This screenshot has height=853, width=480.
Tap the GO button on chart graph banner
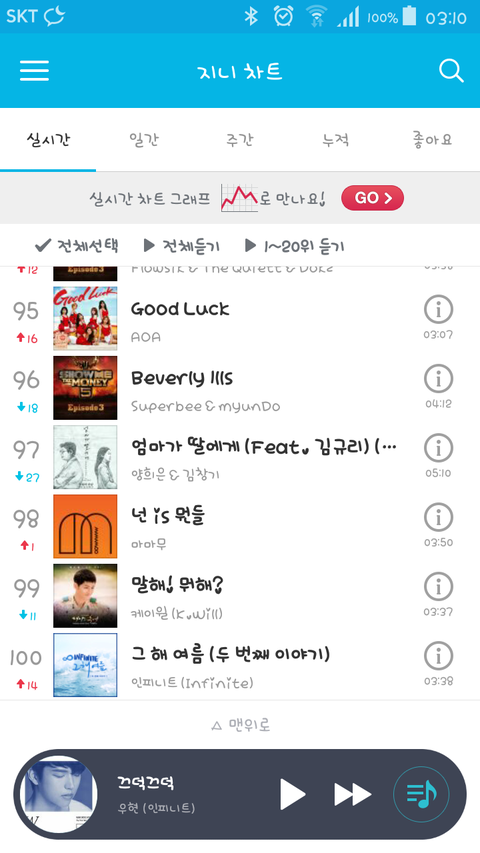tap(372, 197)
